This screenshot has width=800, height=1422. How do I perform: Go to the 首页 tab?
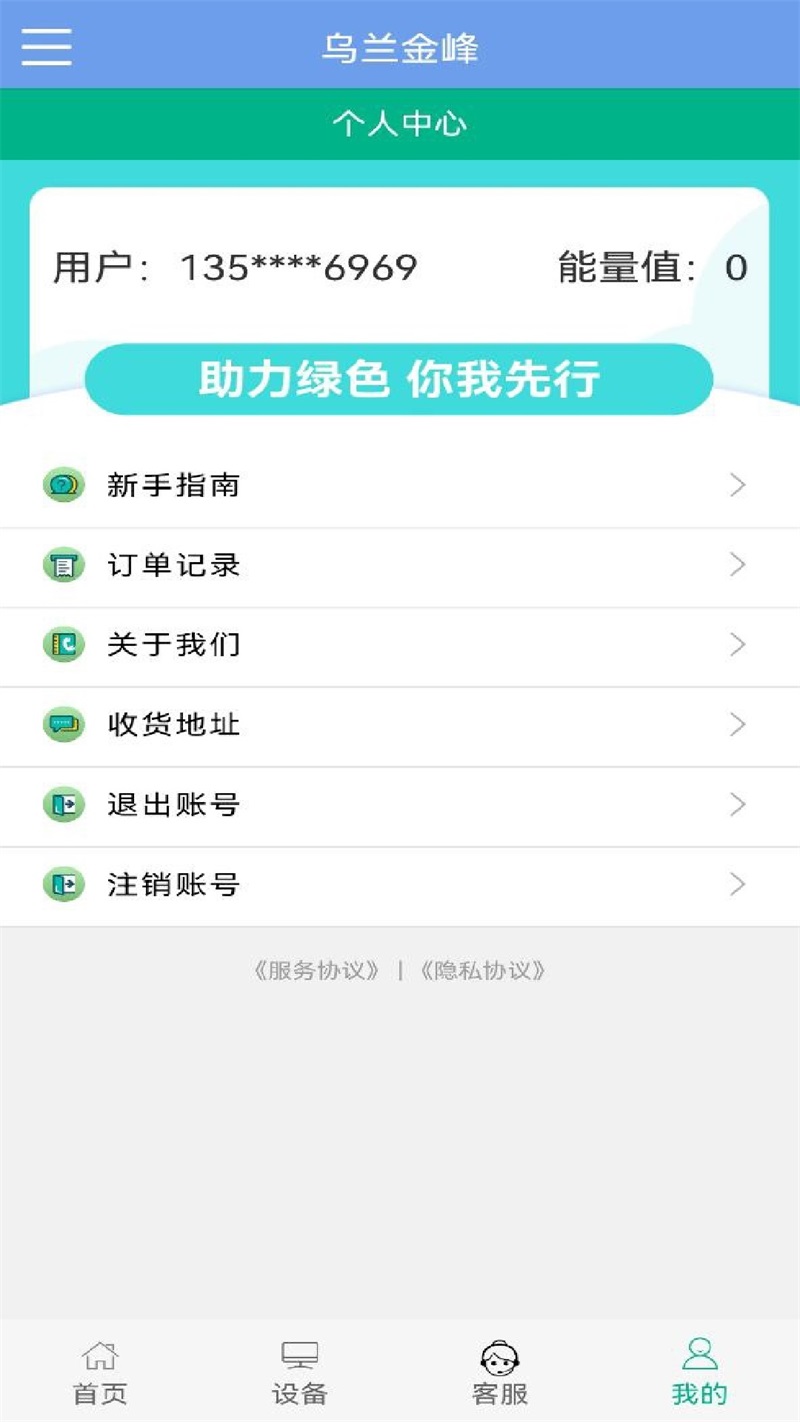point(100,1372)
